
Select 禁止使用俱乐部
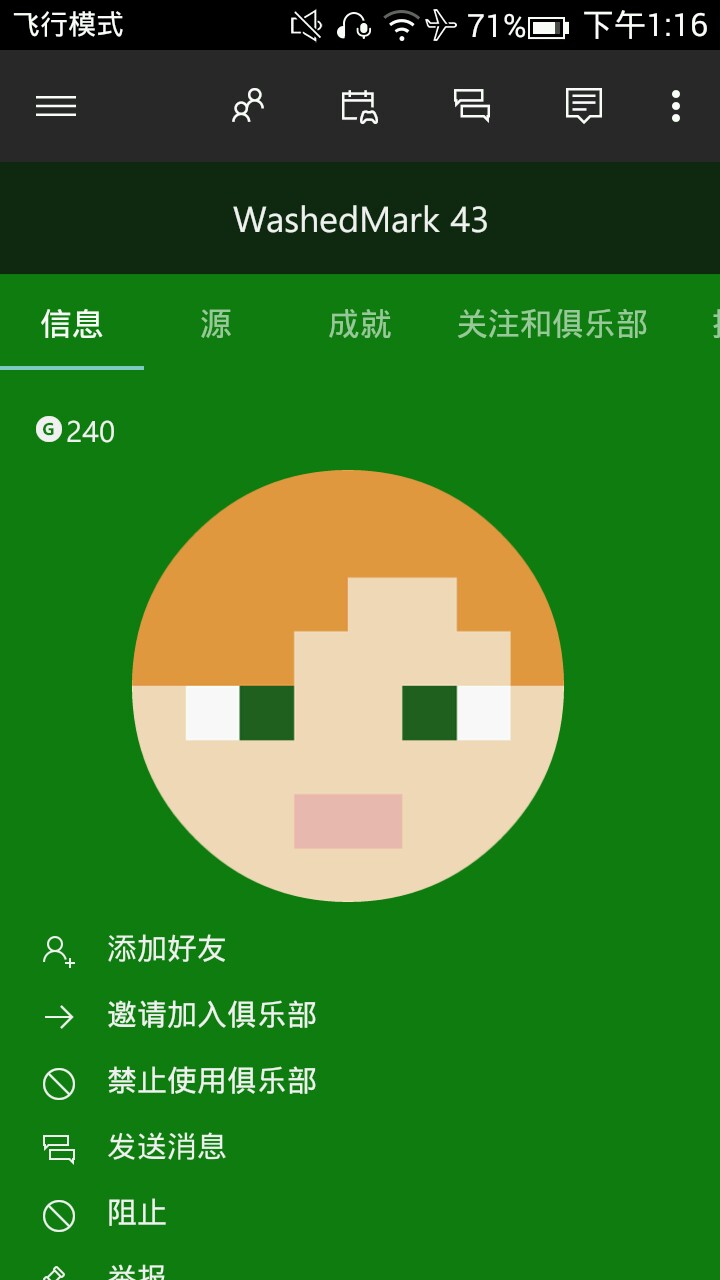pyautogui.click(x=211, y=1081)
